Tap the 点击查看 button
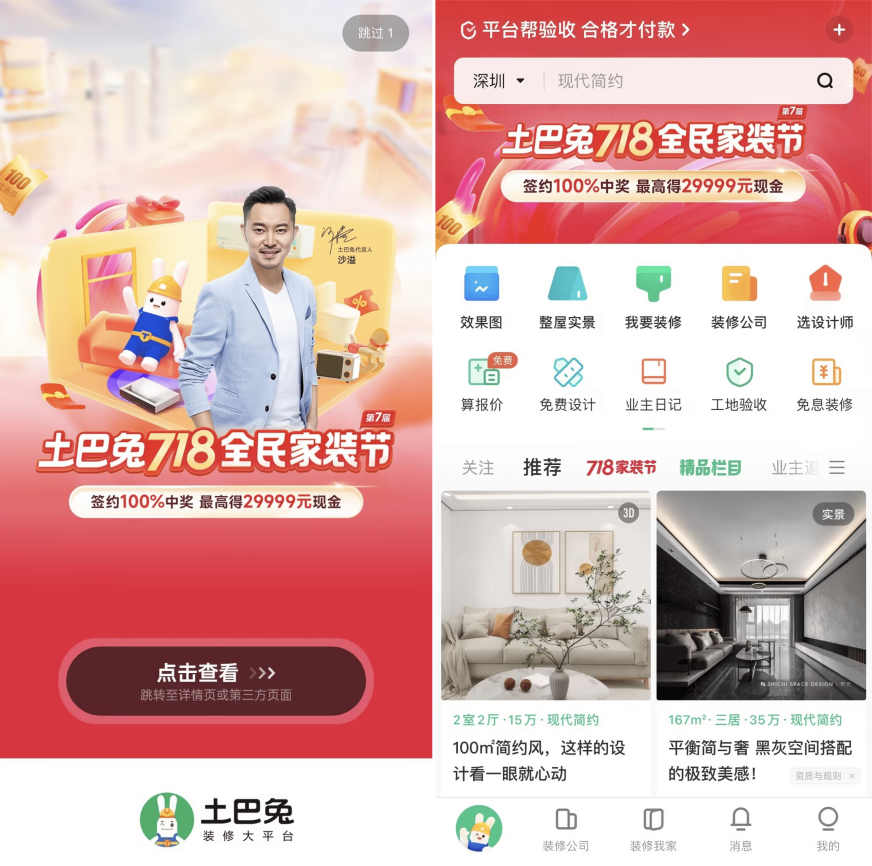872x866 pixels. point(216,680)
